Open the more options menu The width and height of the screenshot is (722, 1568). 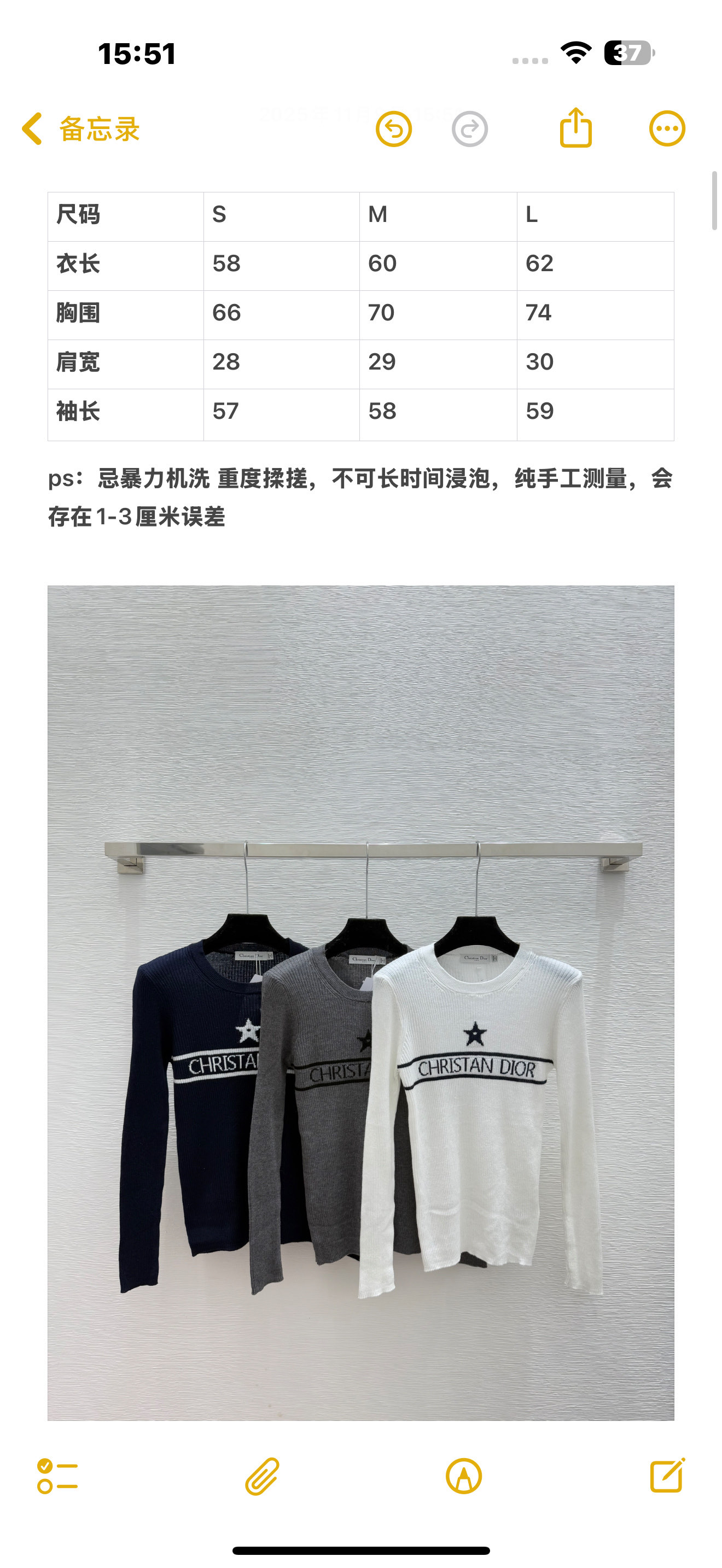coord(667,128)
